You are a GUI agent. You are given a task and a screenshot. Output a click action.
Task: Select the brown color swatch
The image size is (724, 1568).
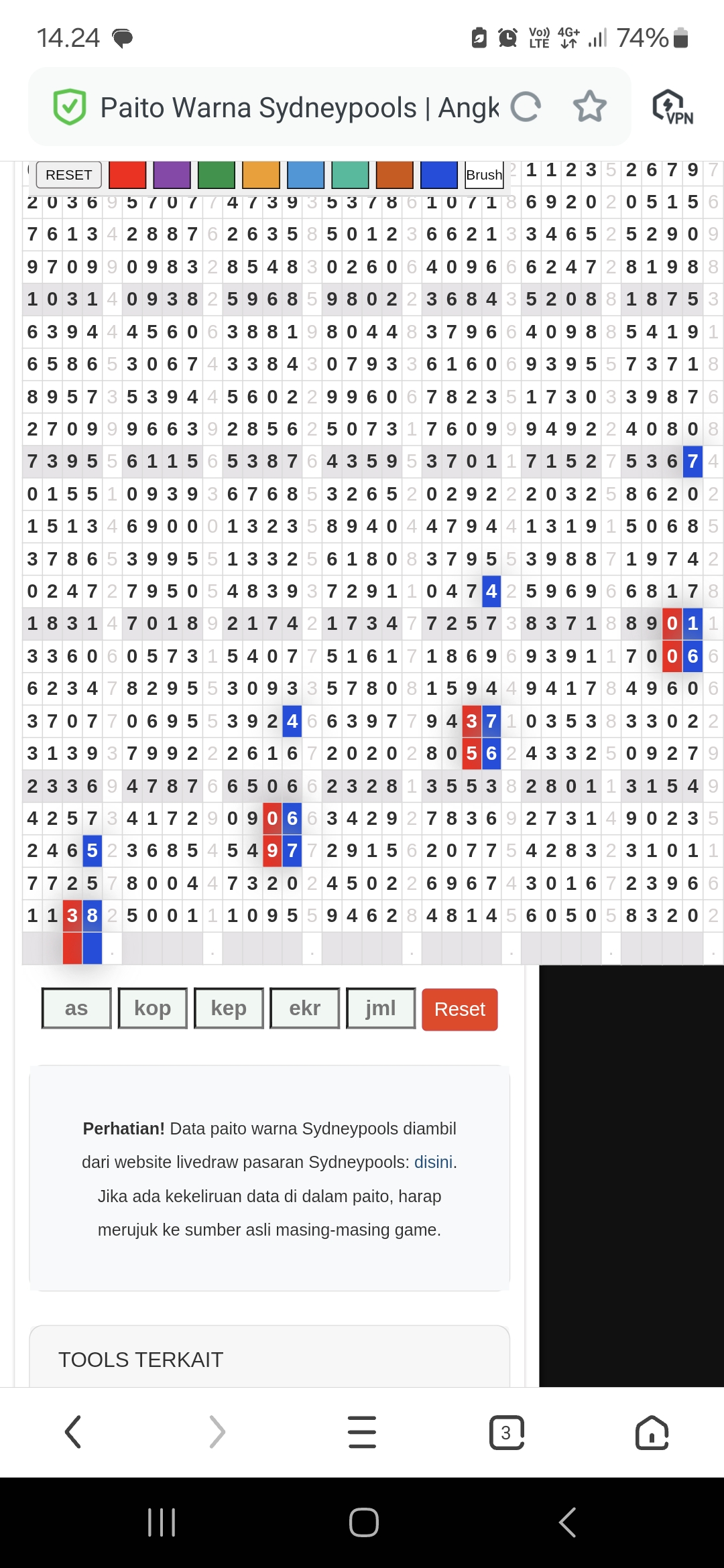(x=395, y=175)
